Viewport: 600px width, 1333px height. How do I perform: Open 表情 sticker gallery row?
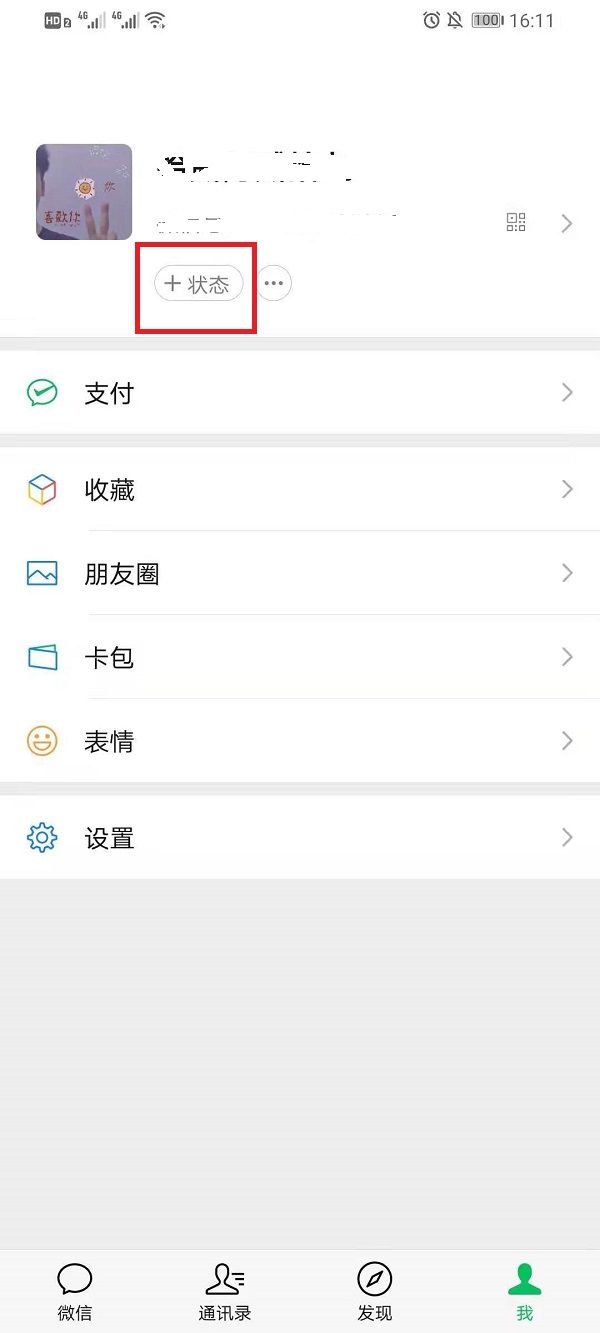(300, 741)
